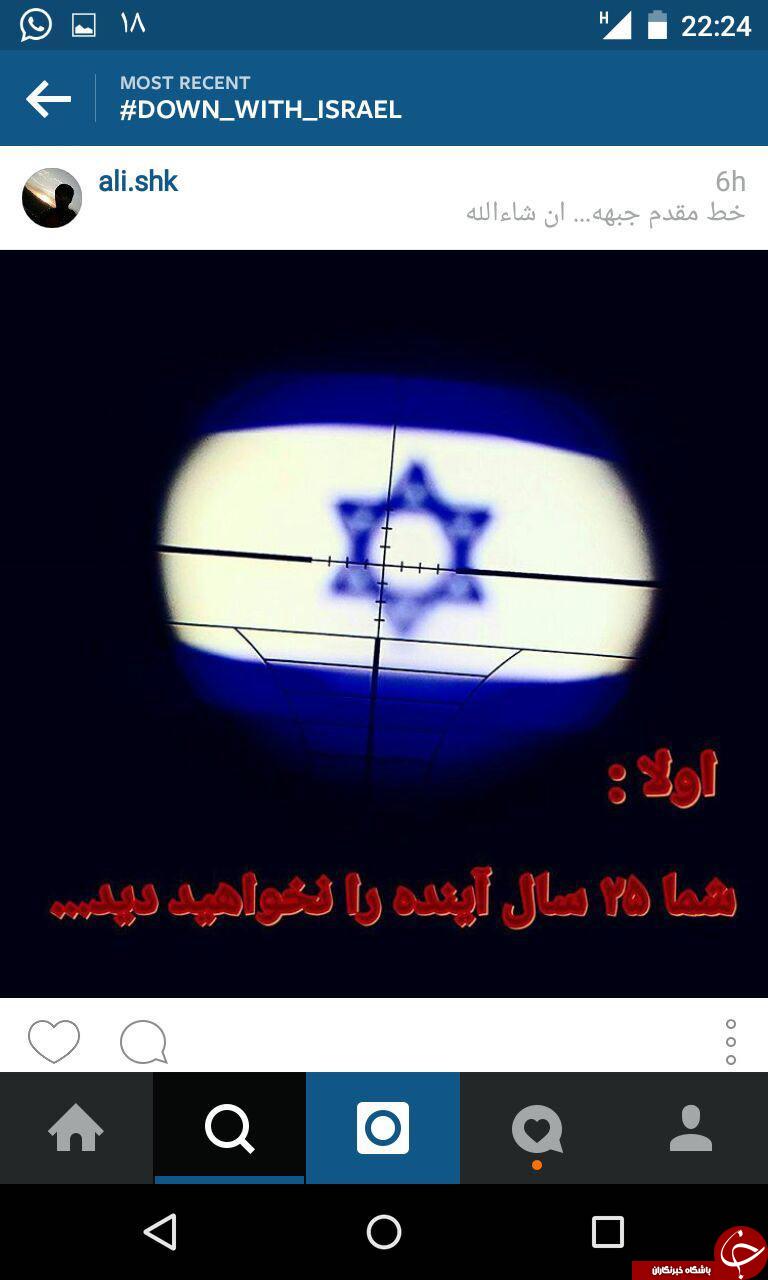Switch to the Activity tab
The width and height of the screenshot is (768, 1280).
click(x=537, y=1128)
